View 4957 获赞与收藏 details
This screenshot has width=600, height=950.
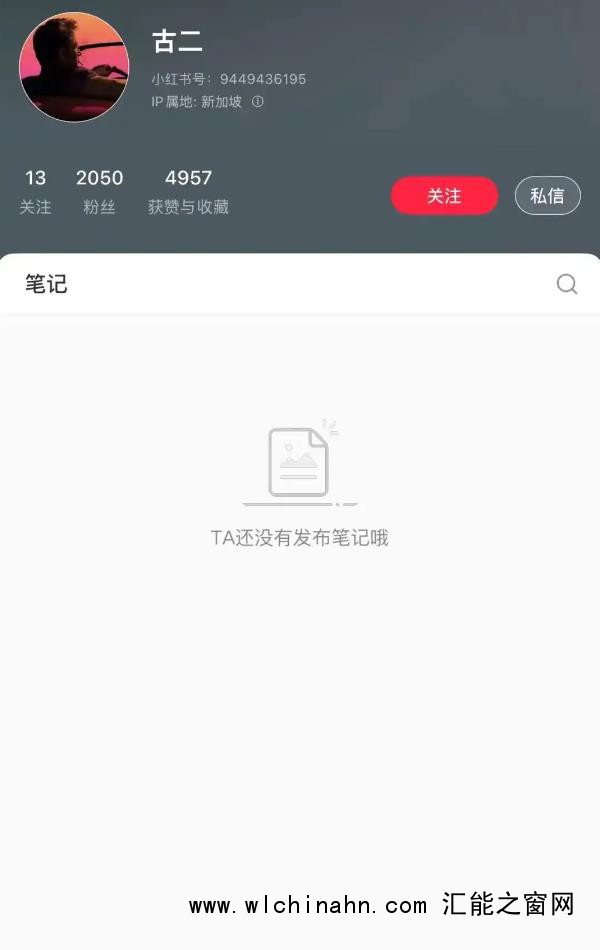point(188,191)
